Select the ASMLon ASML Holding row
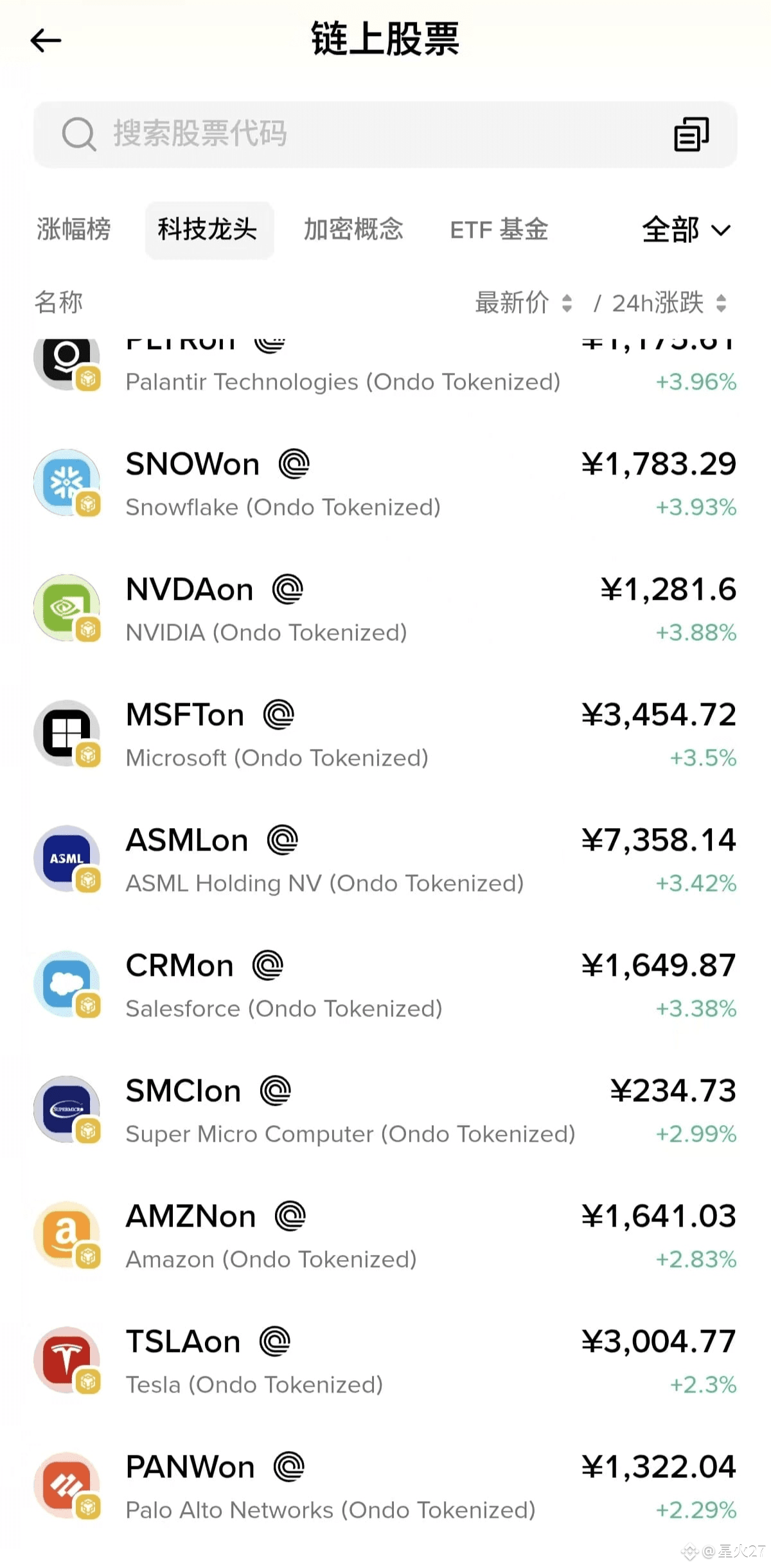This screenshot has width=771, height=1568. [385, 860]
